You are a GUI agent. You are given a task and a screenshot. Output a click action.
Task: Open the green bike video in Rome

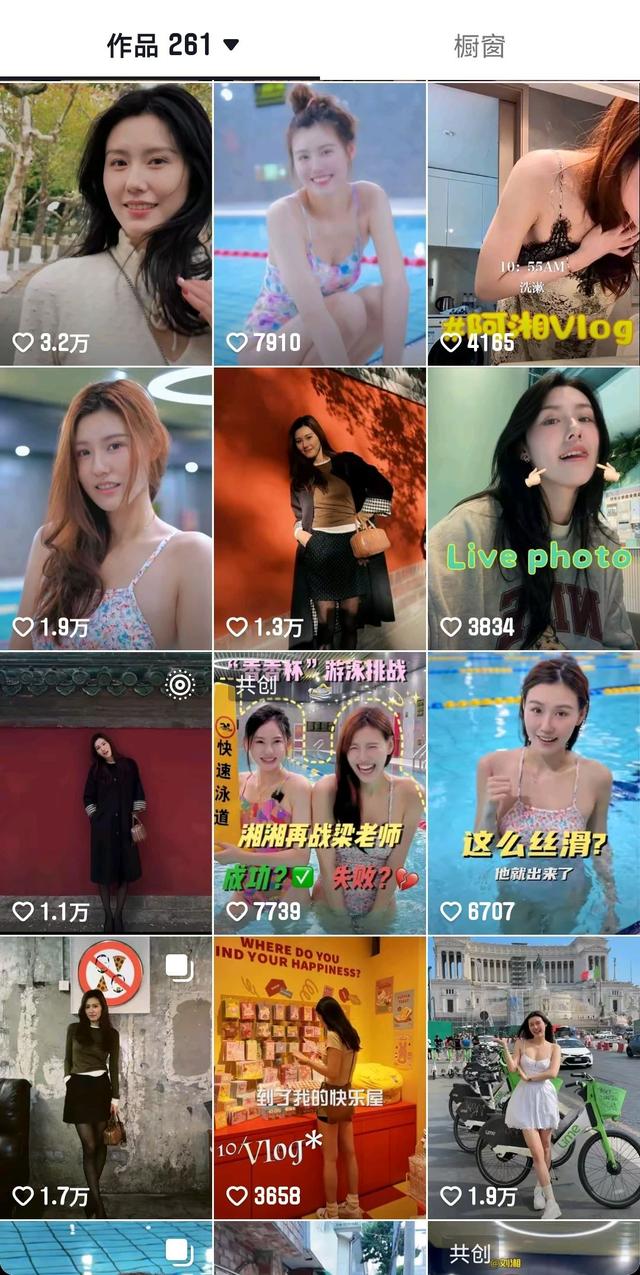534,1077
